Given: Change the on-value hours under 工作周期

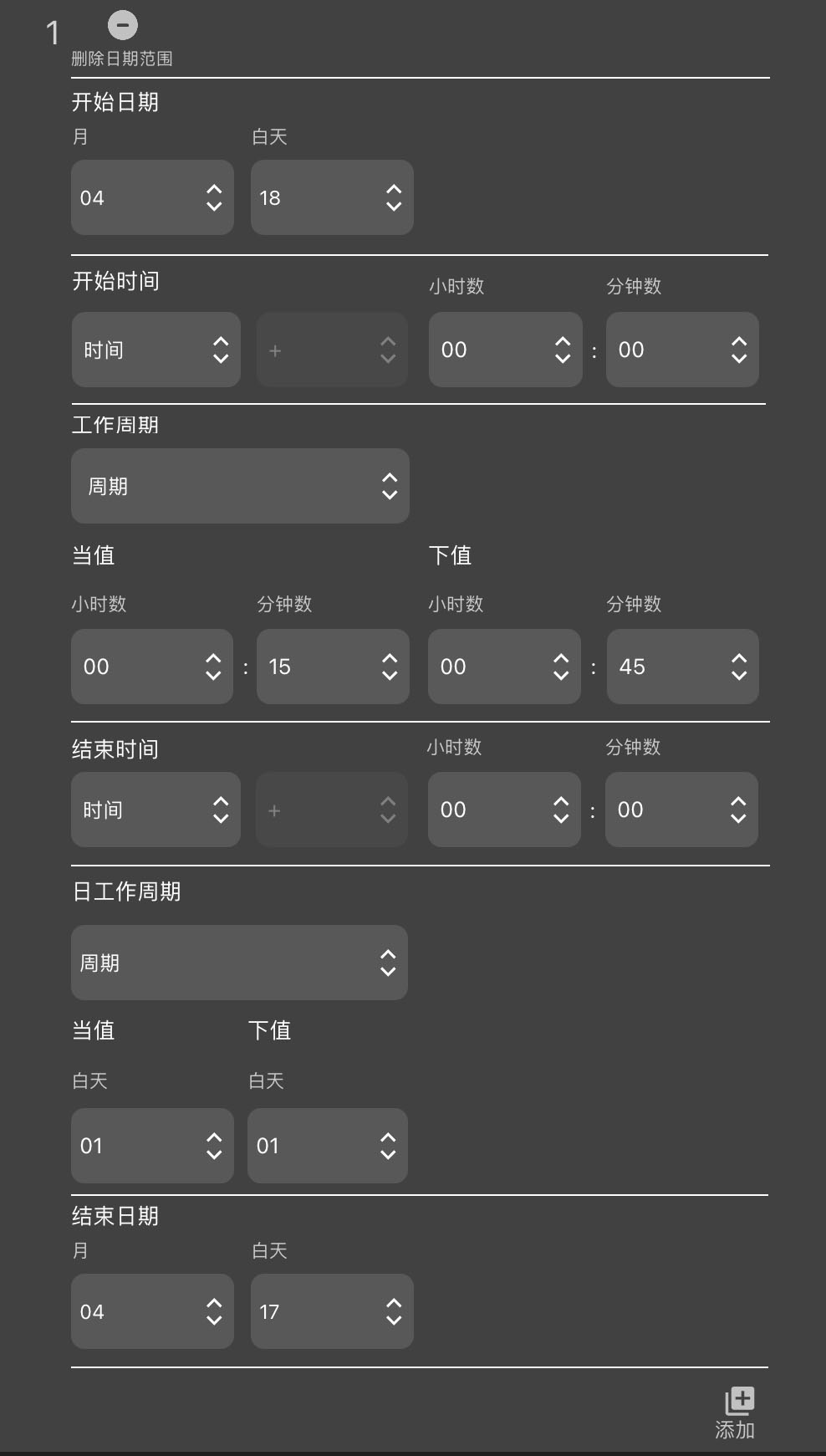Looking at the screenshot, I should click(x=152, y=667).
